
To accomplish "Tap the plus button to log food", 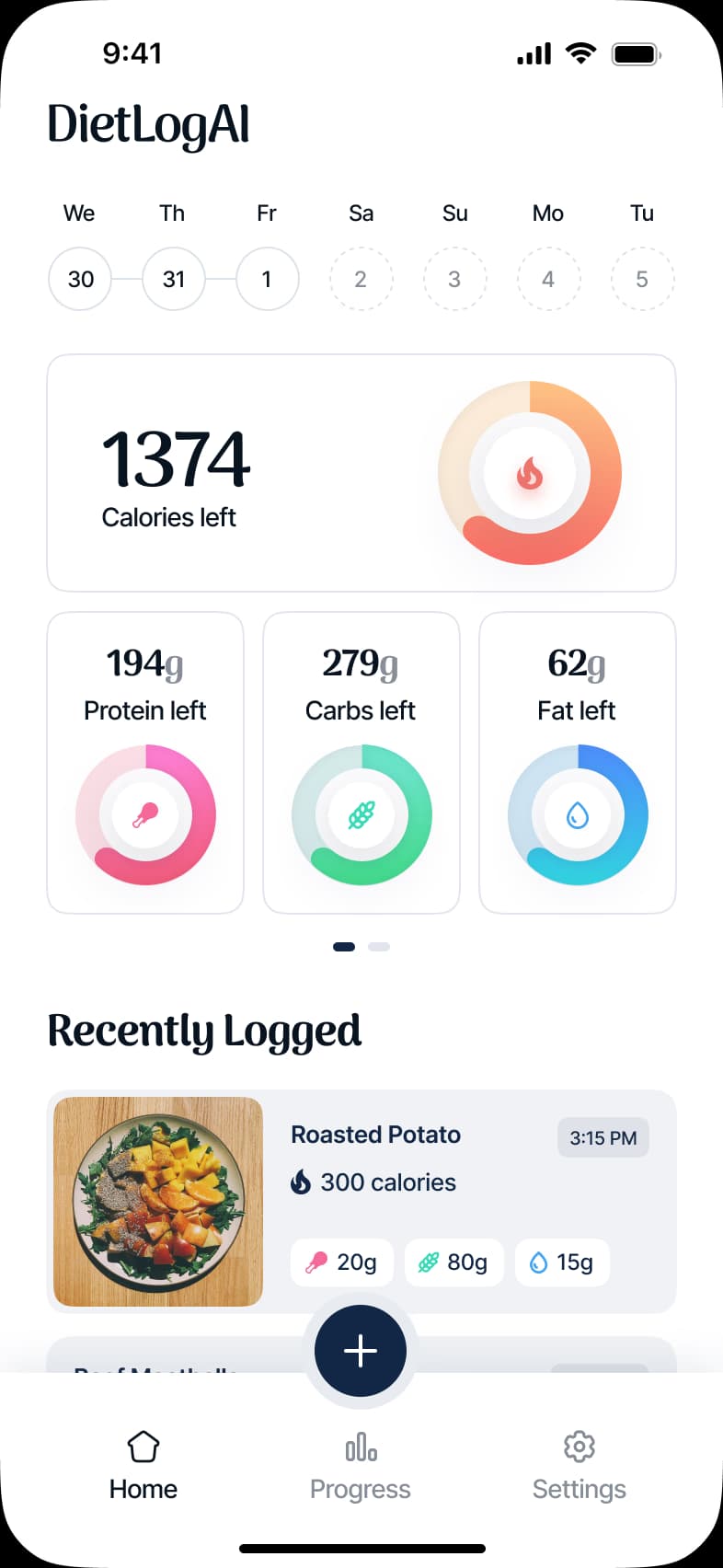I will 361,1350.
